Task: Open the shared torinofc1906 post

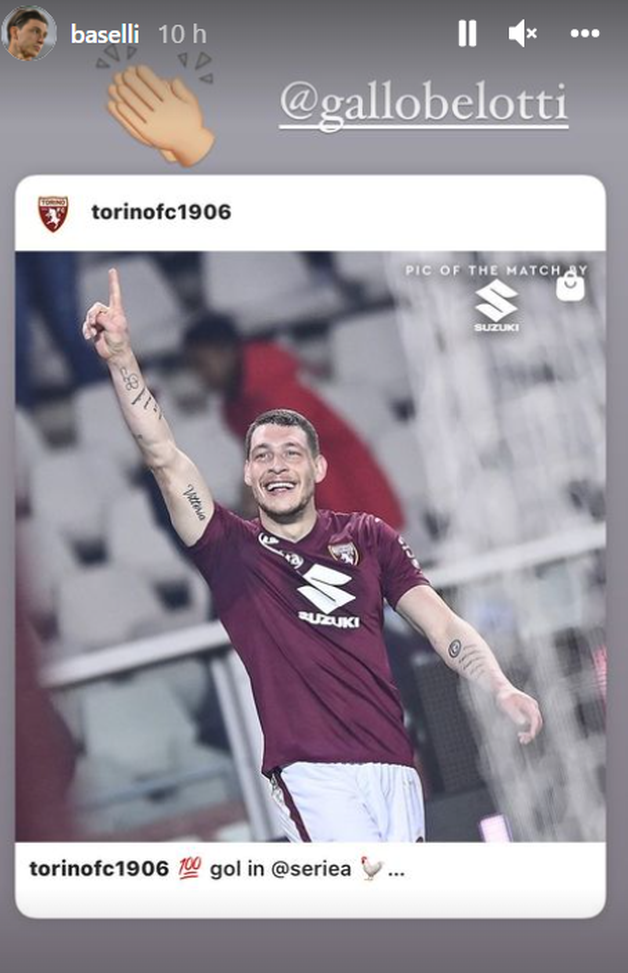Action: tap(310, 545)
